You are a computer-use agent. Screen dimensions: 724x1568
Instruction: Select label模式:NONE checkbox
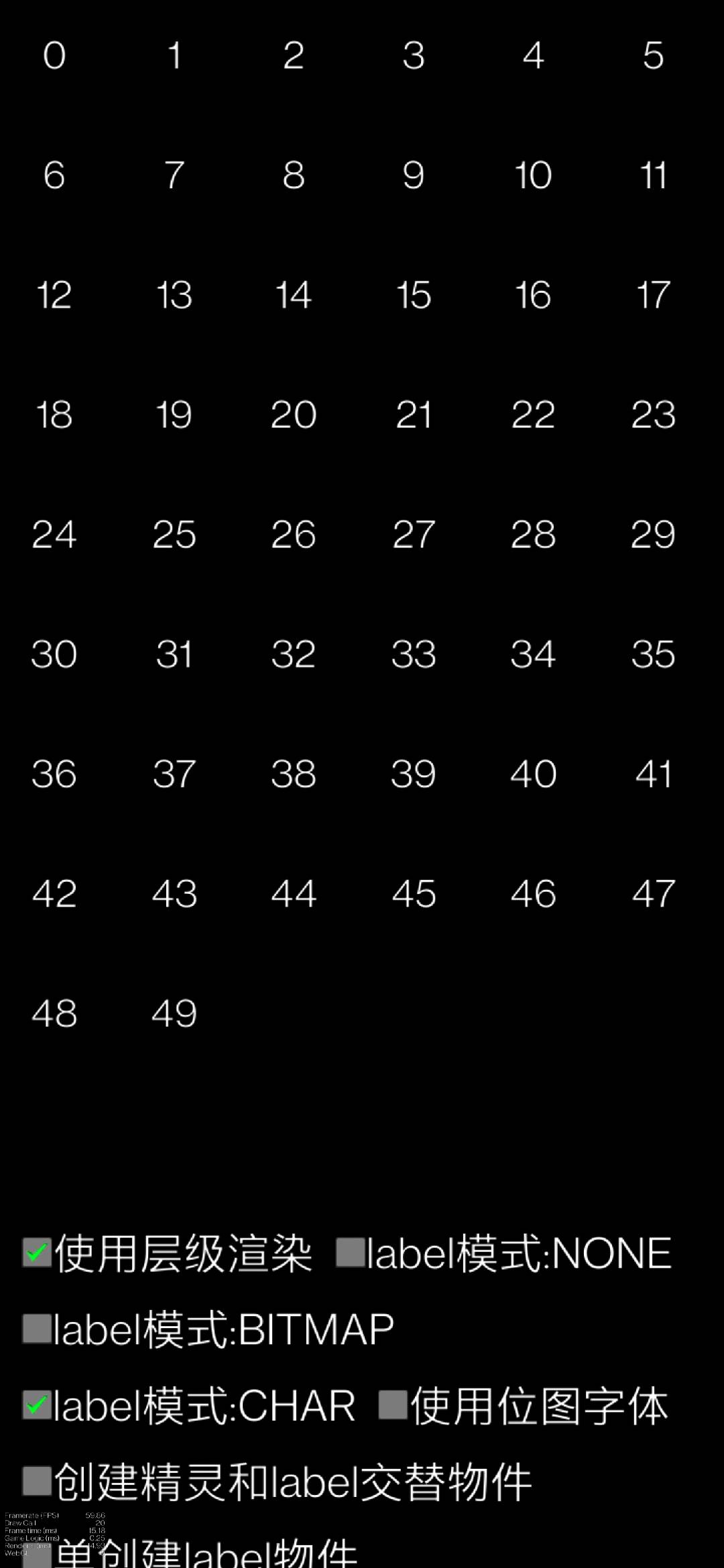[x=350, y=1252]
